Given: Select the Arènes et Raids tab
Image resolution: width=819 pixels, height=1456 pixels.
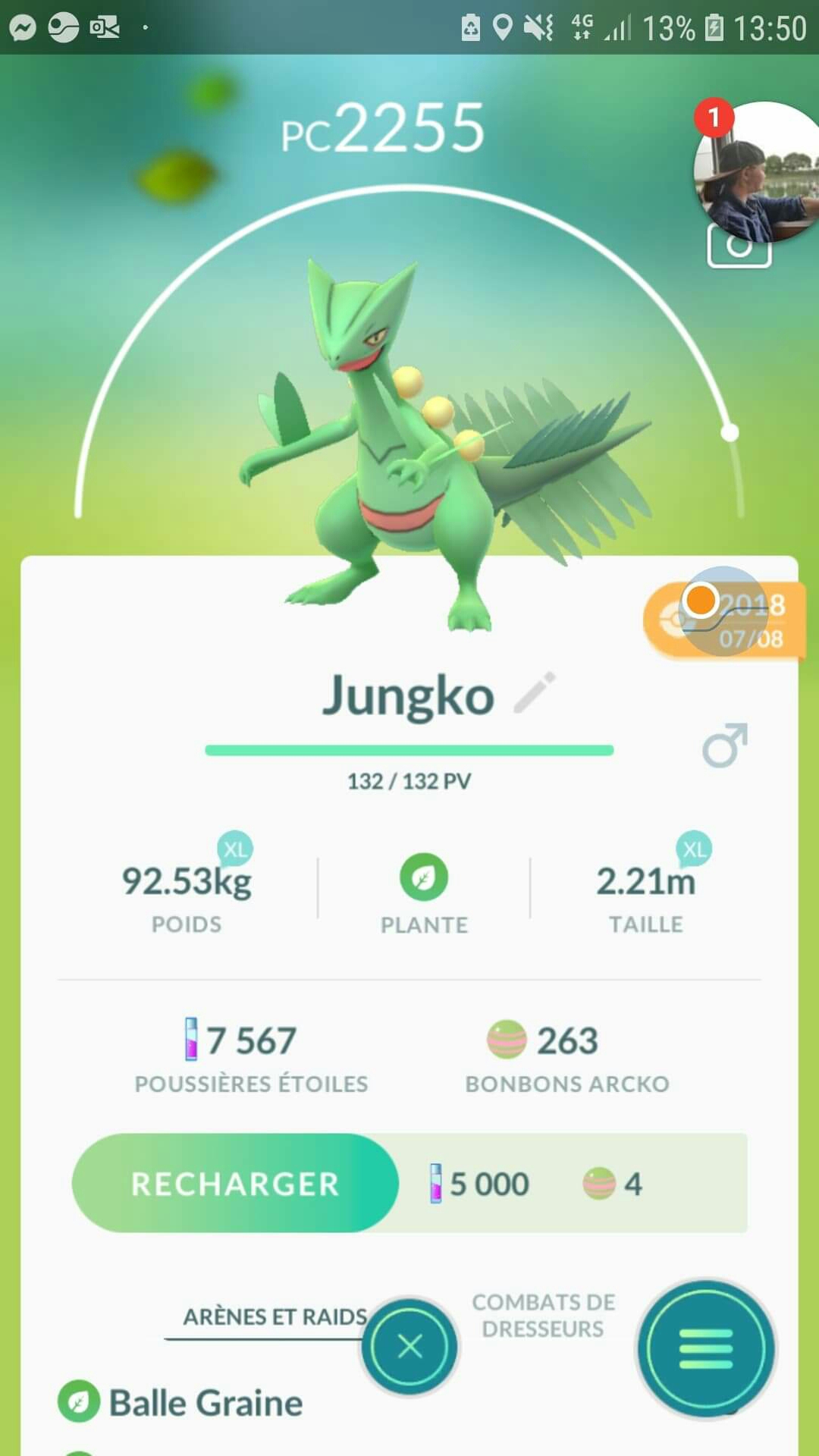Looking at the screenshot, I should (x=275, y=1317).
